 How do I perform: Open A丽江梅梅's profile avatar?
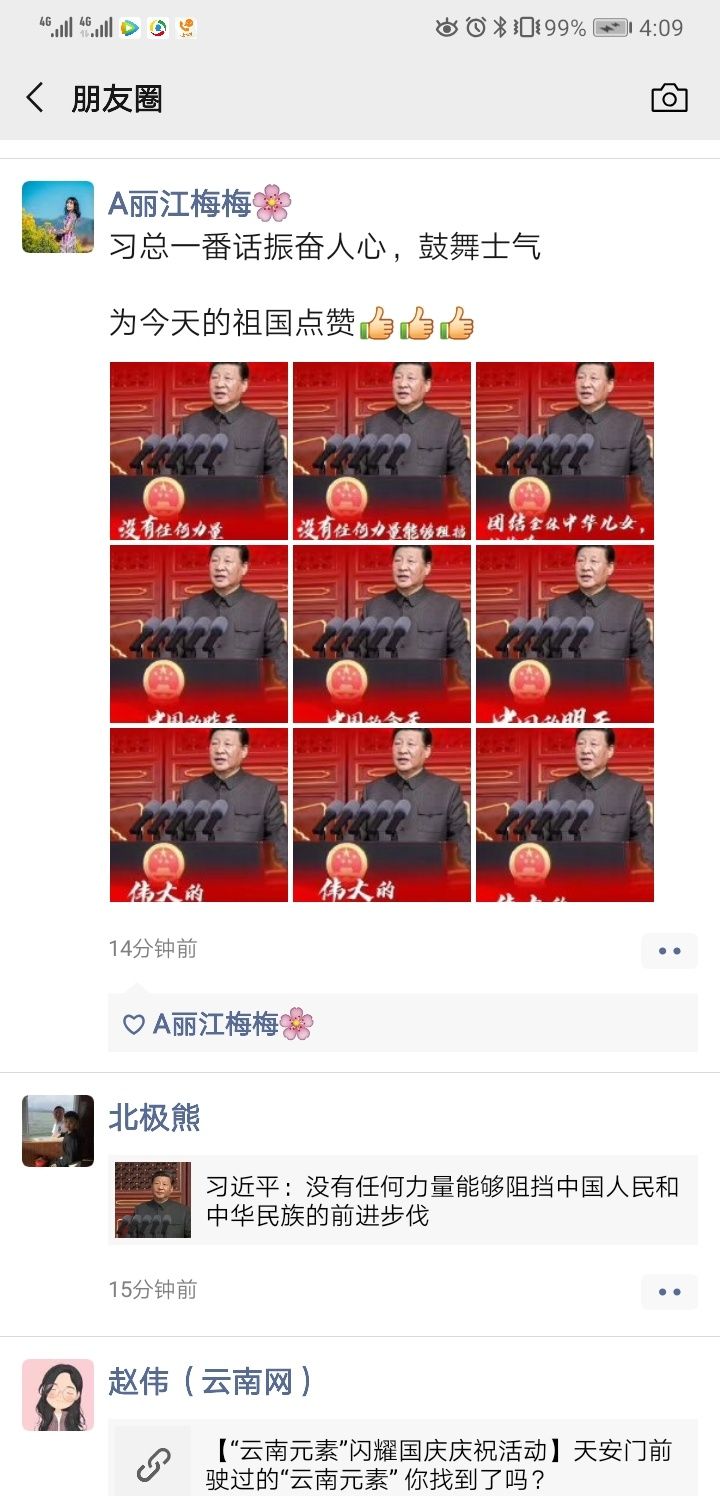click(x=58, y=217)
